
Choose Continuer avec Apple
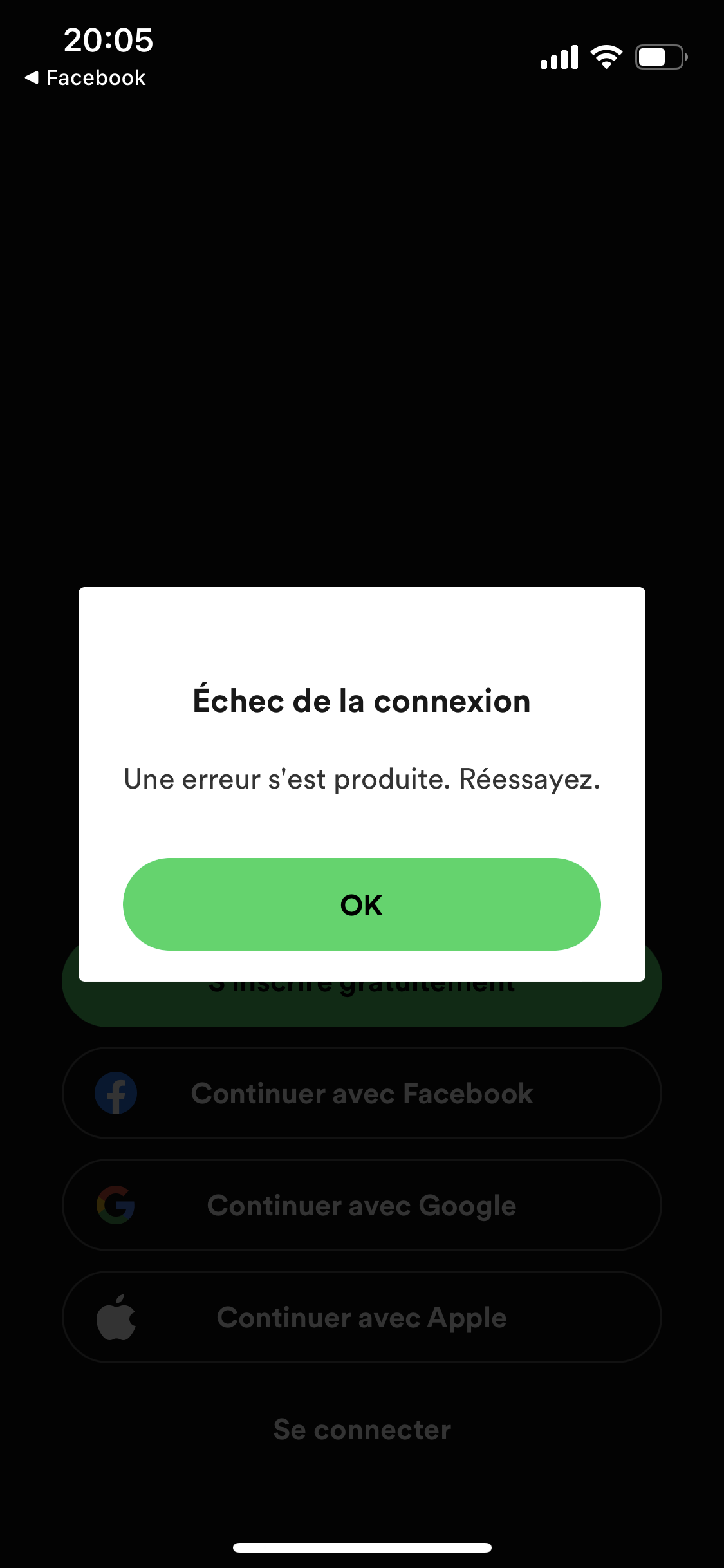[362, 1317]
